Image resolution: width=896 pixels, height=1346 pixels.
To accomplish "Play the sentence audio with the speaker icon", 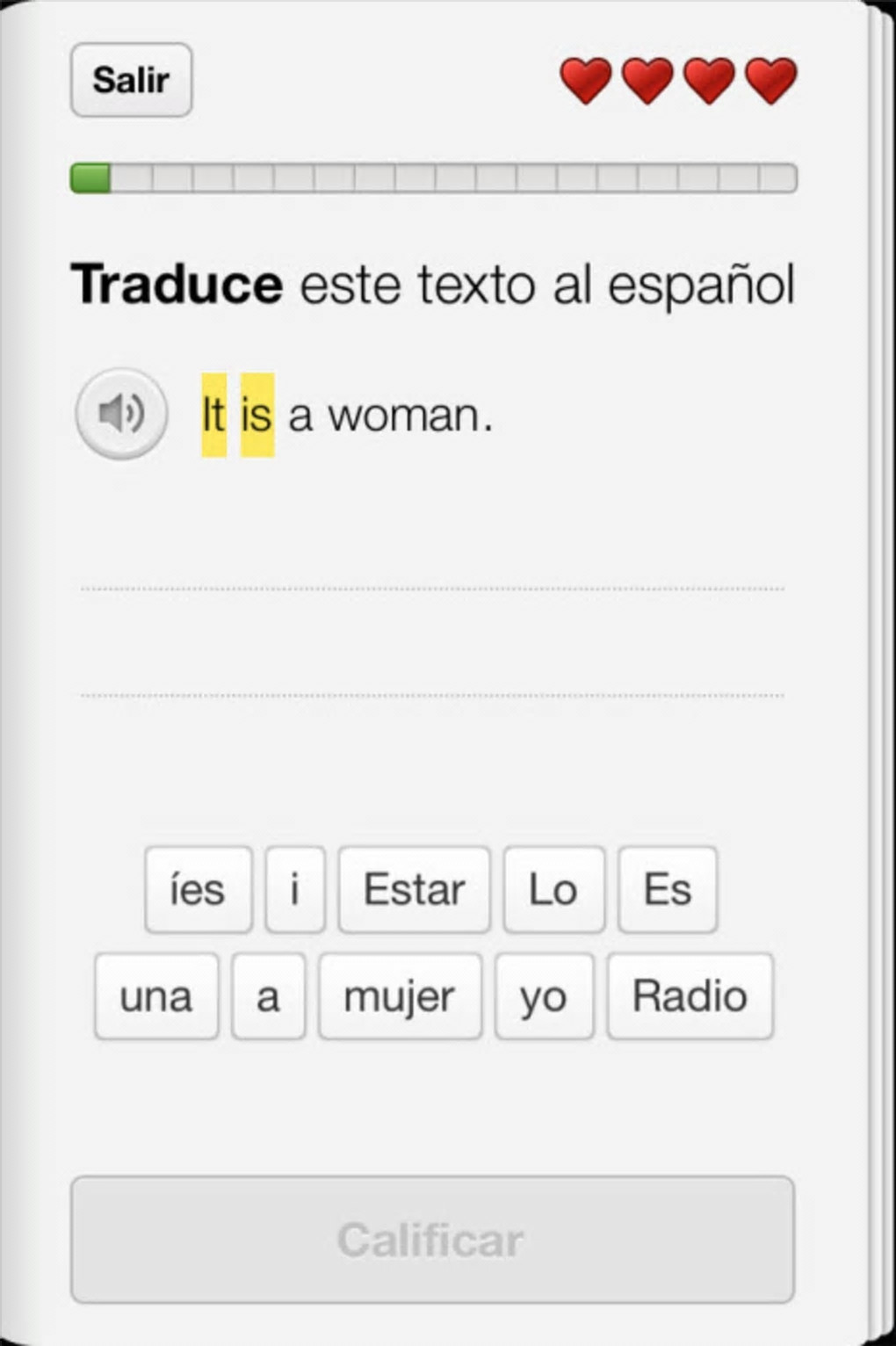I will click(121, 413).
